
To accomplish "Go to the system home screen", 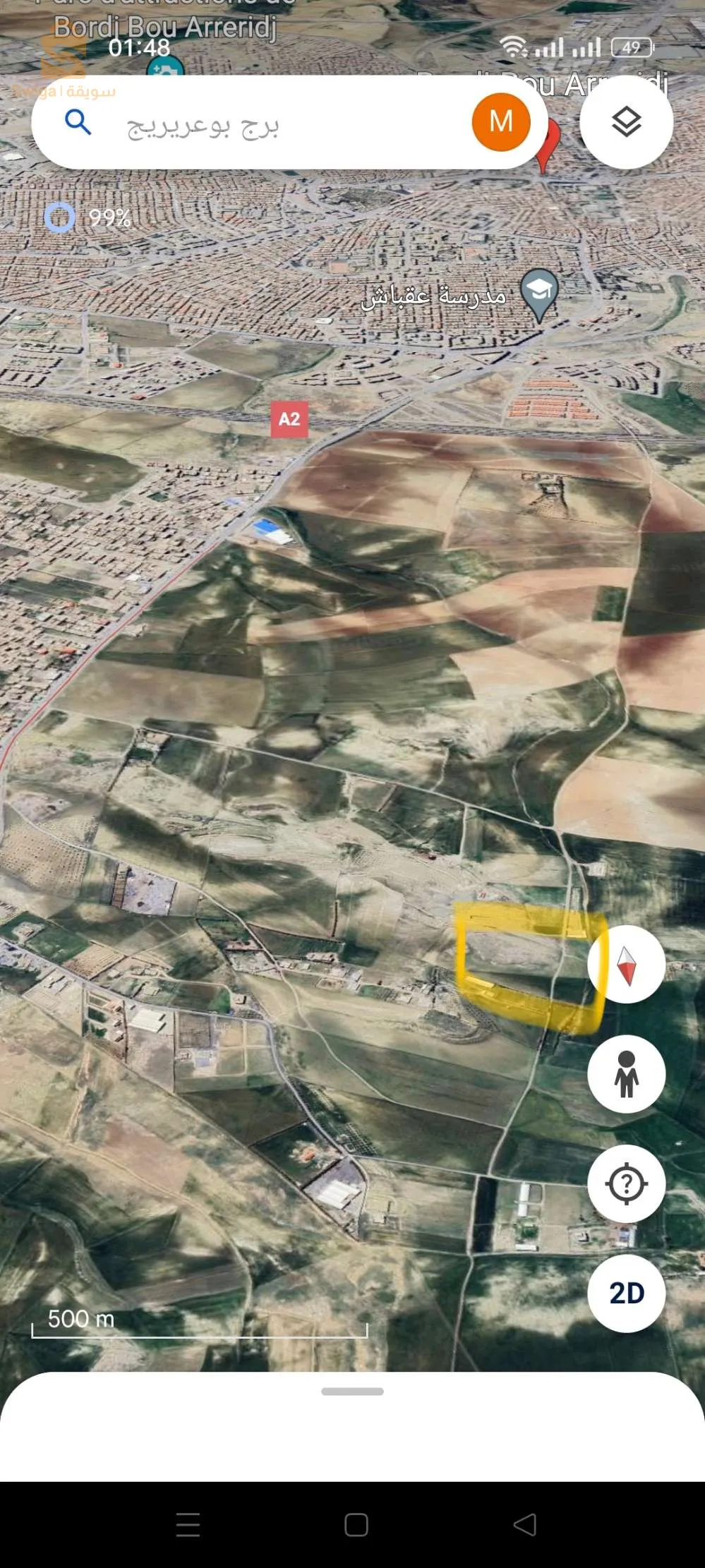I will coord(356,1524).
